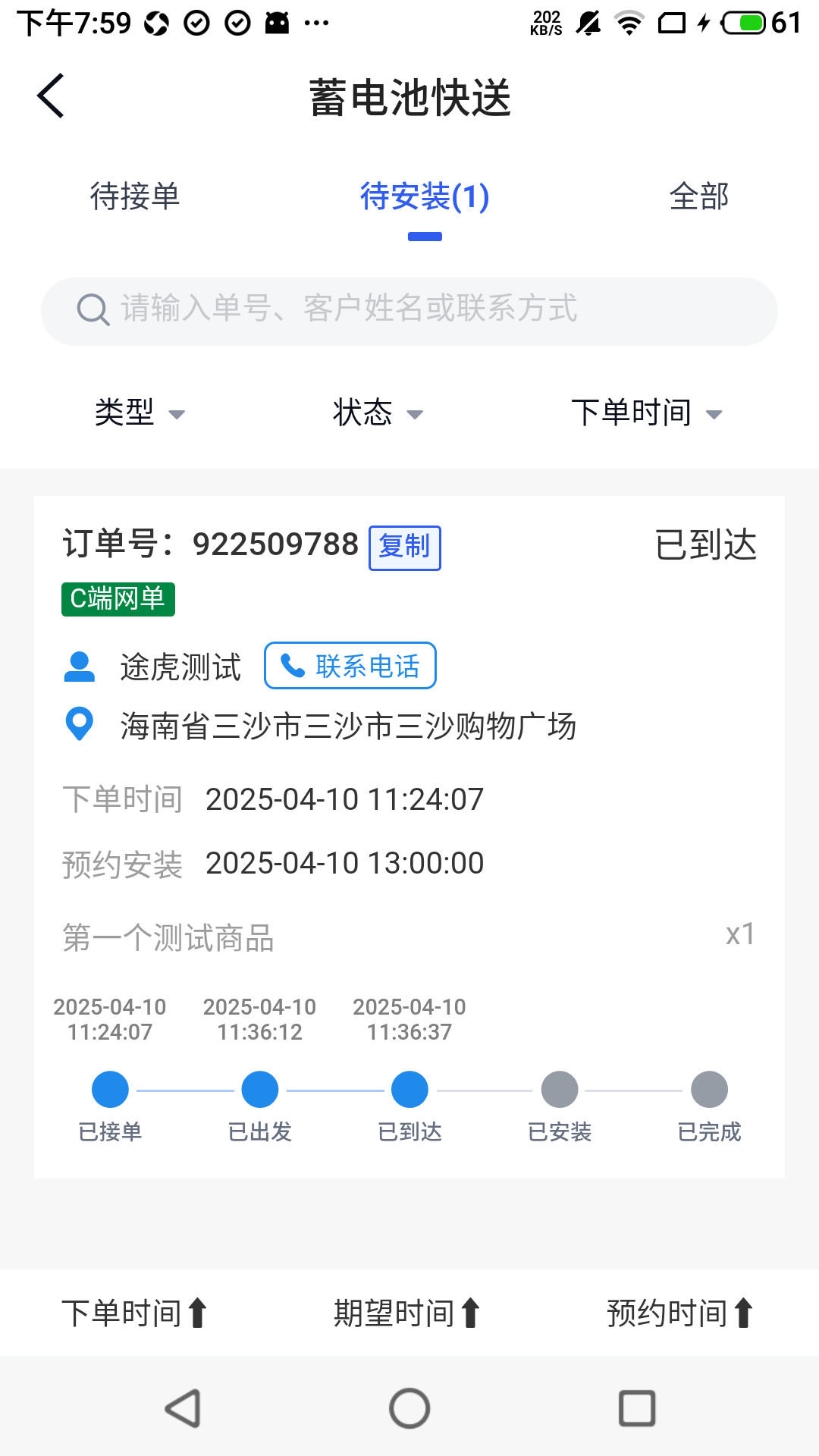Image resolution: width=819 pixels, height=1456 pixels.
Task: Tap the order search input field
Action: pyautogui.click(x=409, y=309)
